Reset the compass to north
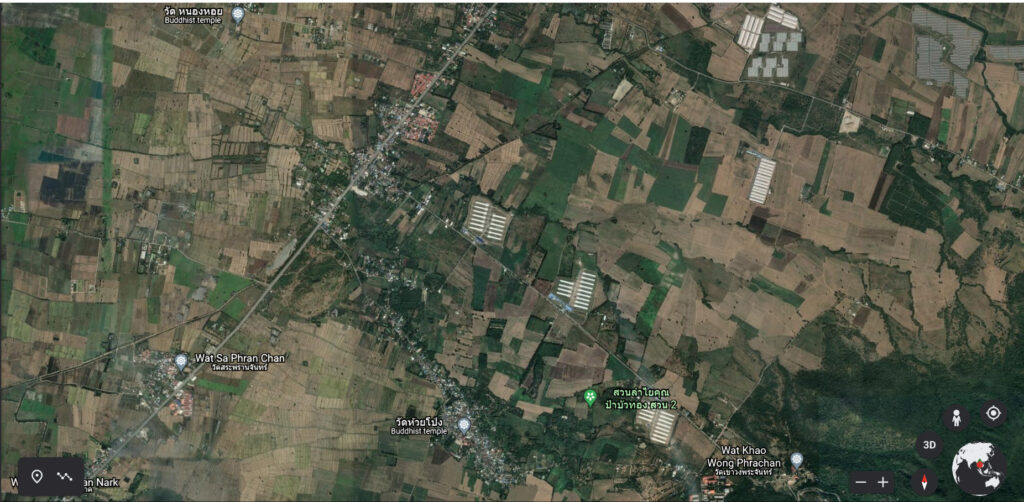The height and width of the screenshot is (502, 1024). coord(926,482)
